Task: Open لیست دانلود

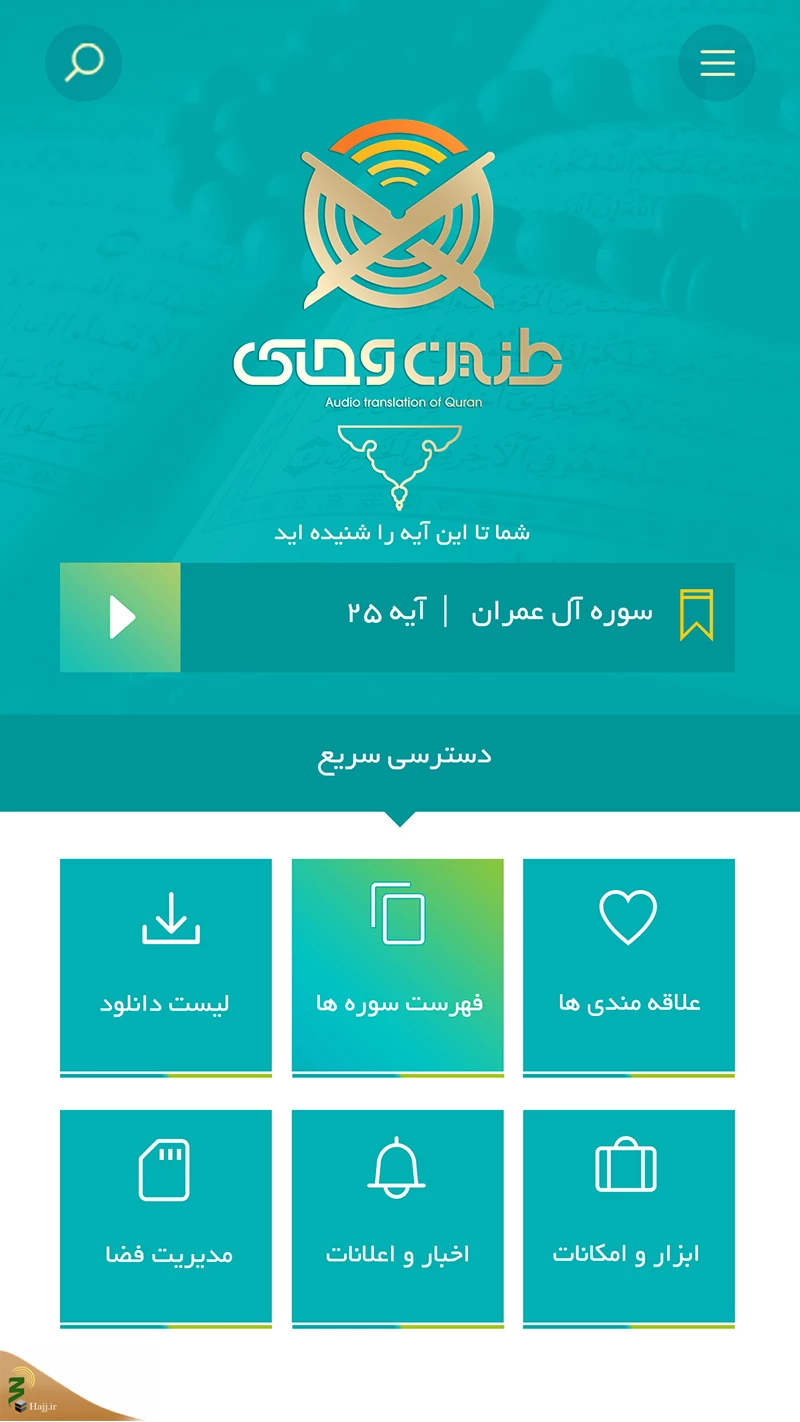Action: (x=166, y=967)
